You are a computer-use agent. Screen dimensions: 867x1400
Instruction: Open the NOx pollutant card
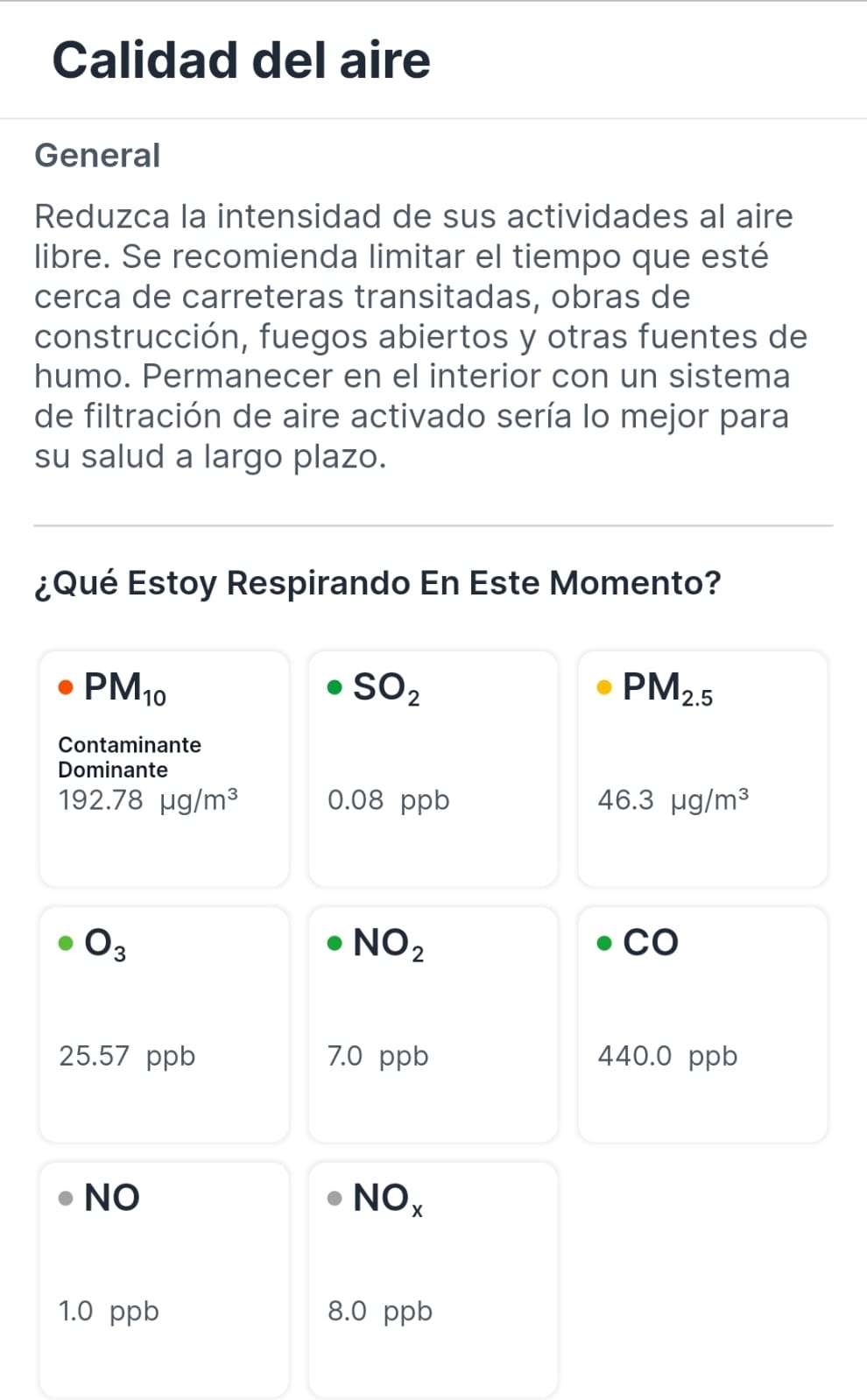433,1280
